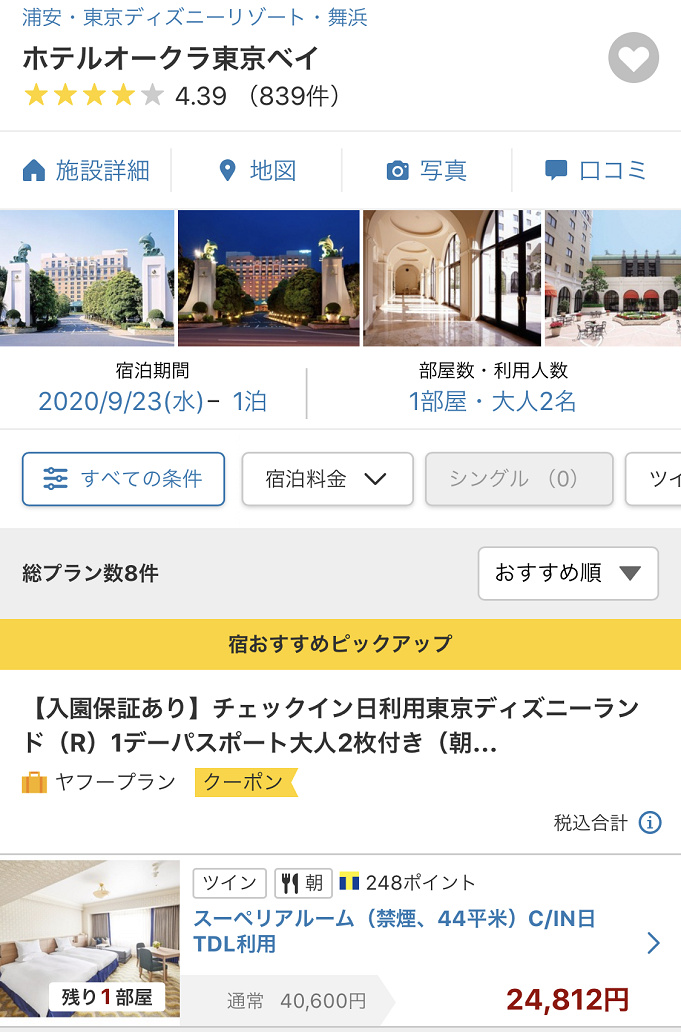
Task: Open the すべての条件 filter button
Action: 123,479
